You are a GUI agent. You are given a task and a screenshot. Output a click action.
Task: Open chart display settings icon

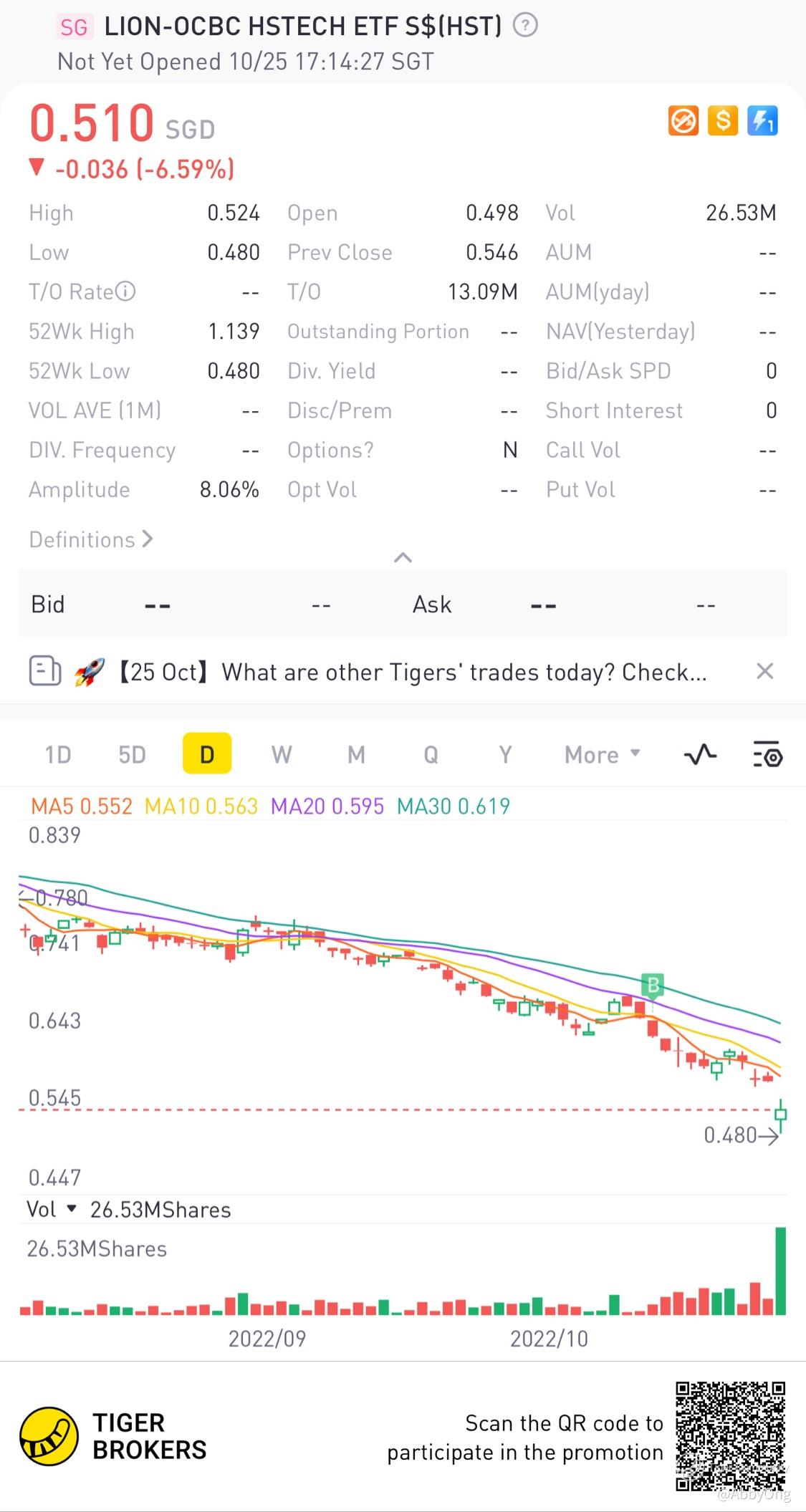pyautogui.click(x=767, y=754)
